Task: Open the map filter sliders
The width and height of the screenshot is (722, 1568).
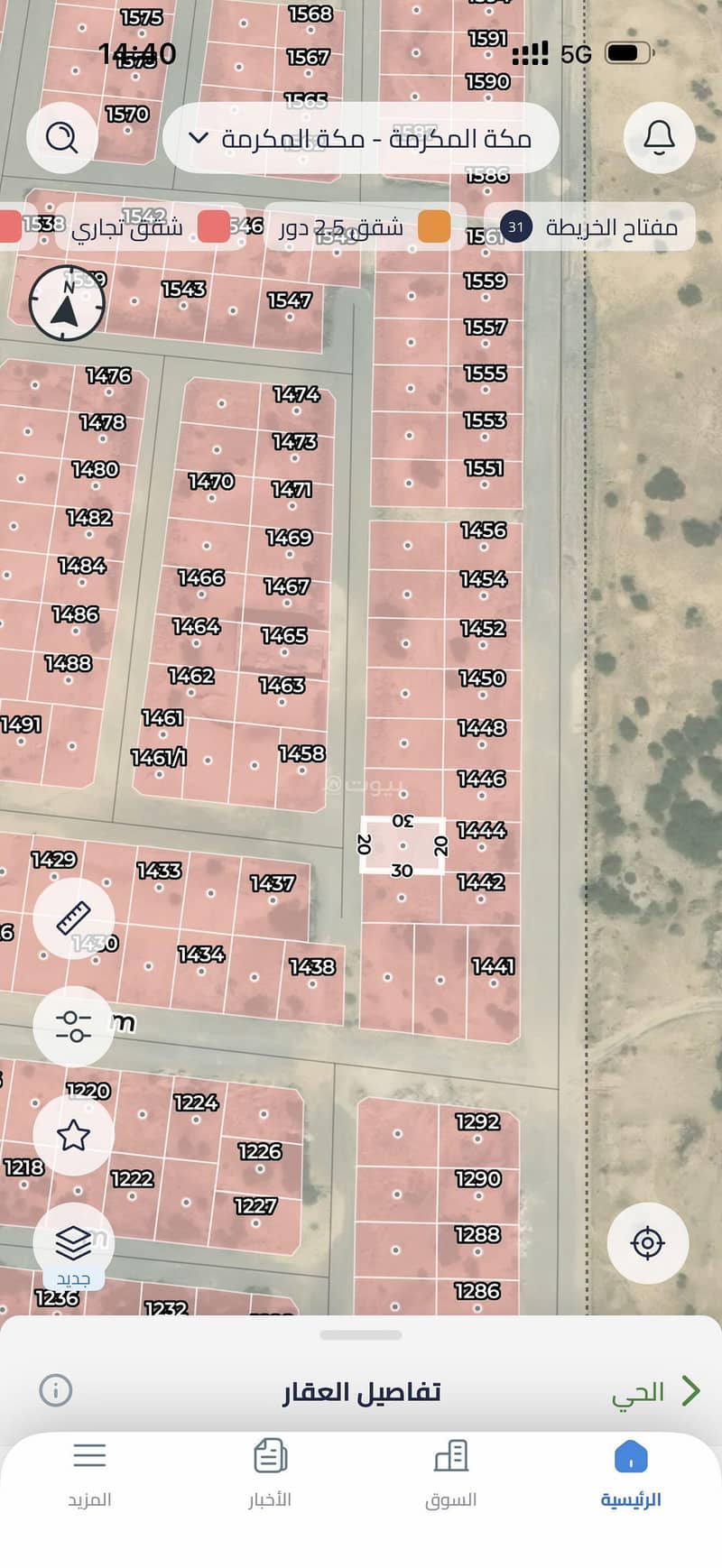Action: tap(73, 1026)
